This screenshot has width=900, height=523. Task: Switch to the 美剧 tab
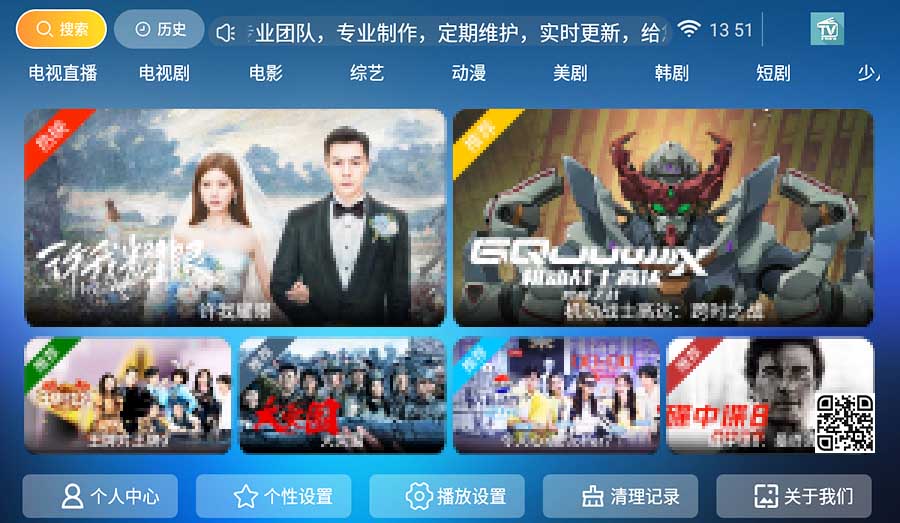(x=570, y=73)
